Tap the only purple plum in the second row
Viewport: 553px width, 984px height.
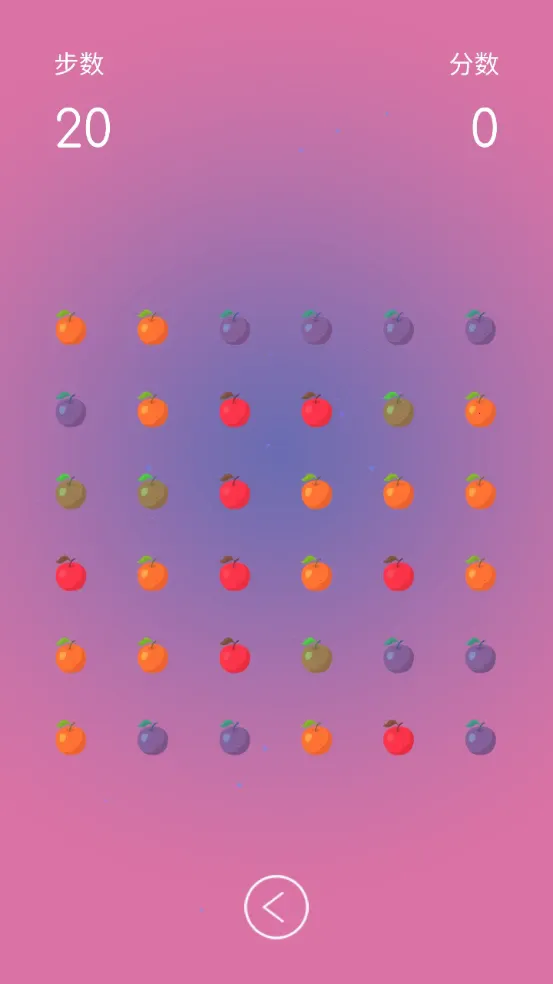pyautogui.click(x=71, y=410)
